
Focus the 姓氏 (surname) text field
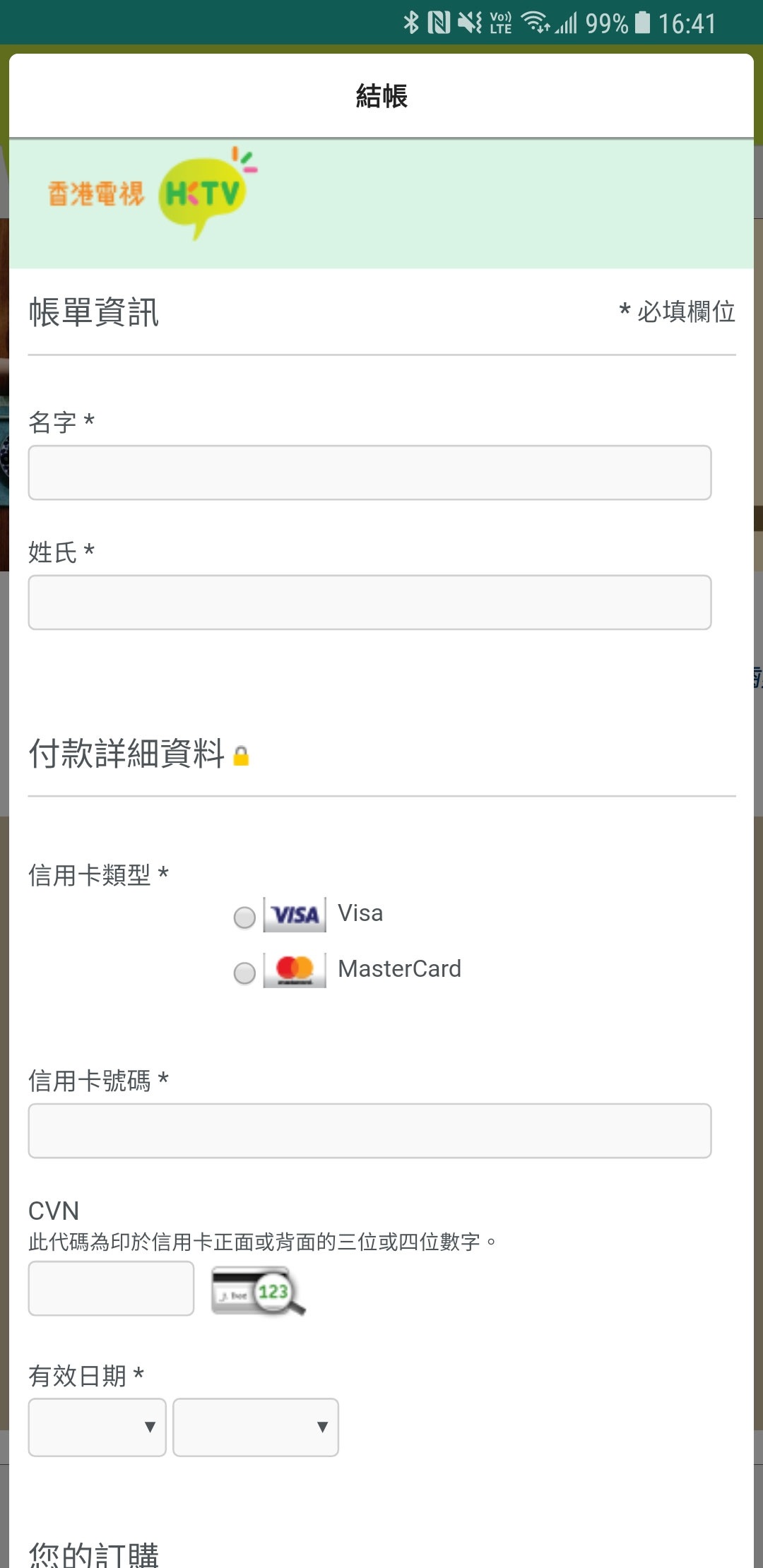(x=369, y=602)
